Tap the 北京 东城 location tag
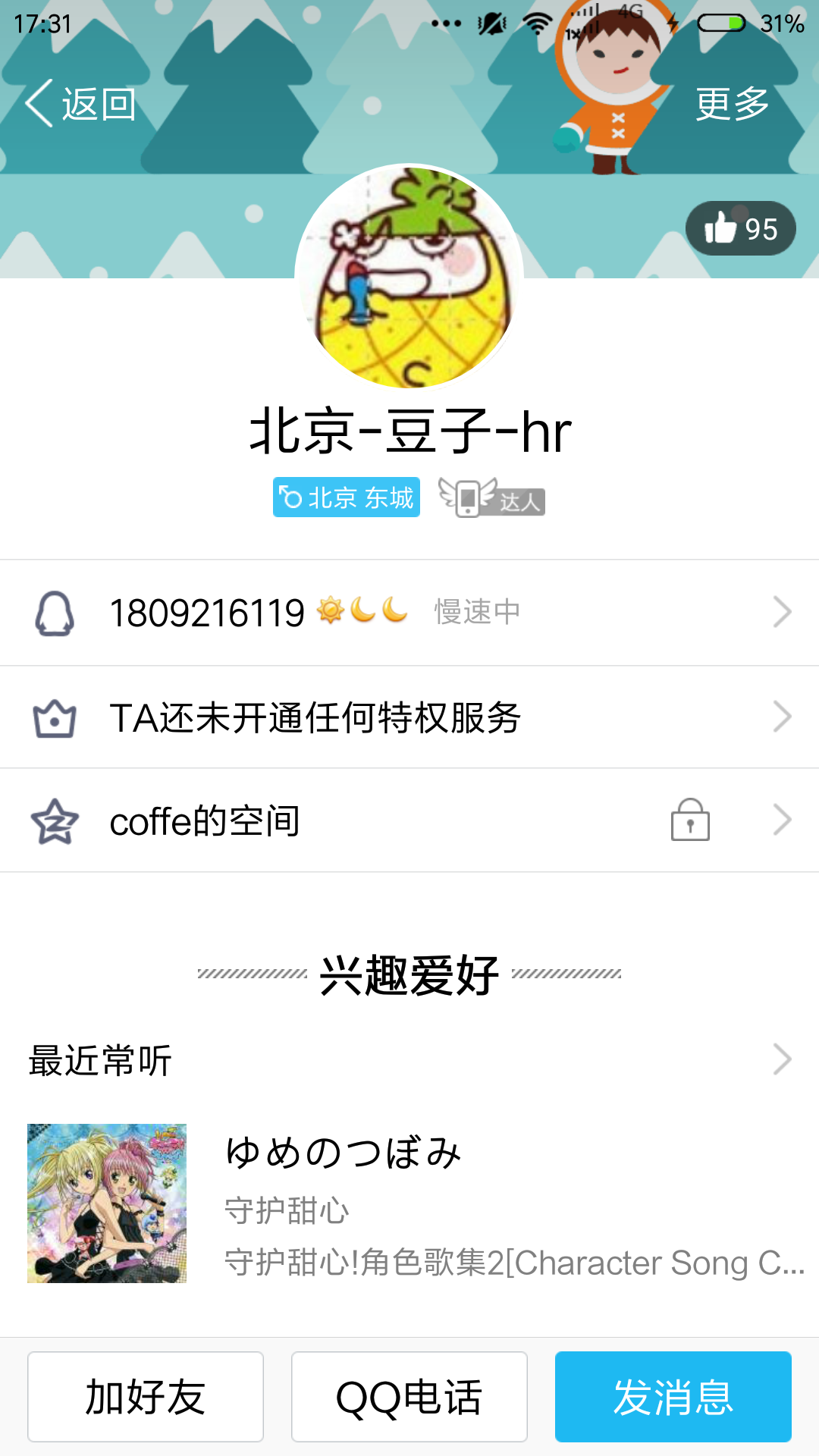The width and height of the screenshot is (819, 1456). 347,497
